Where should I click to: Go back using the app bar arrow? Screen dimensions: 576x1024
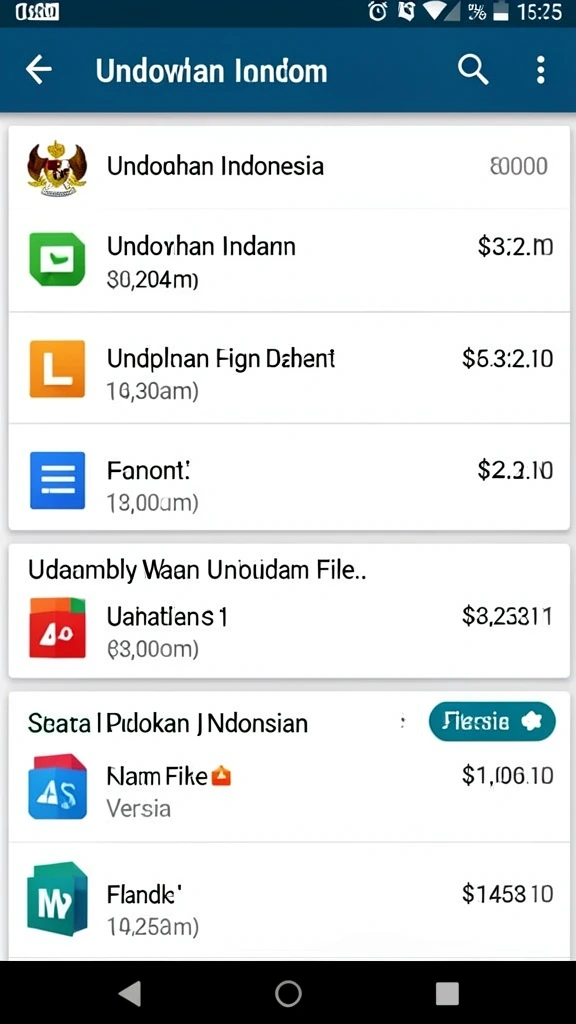(39, 69)
